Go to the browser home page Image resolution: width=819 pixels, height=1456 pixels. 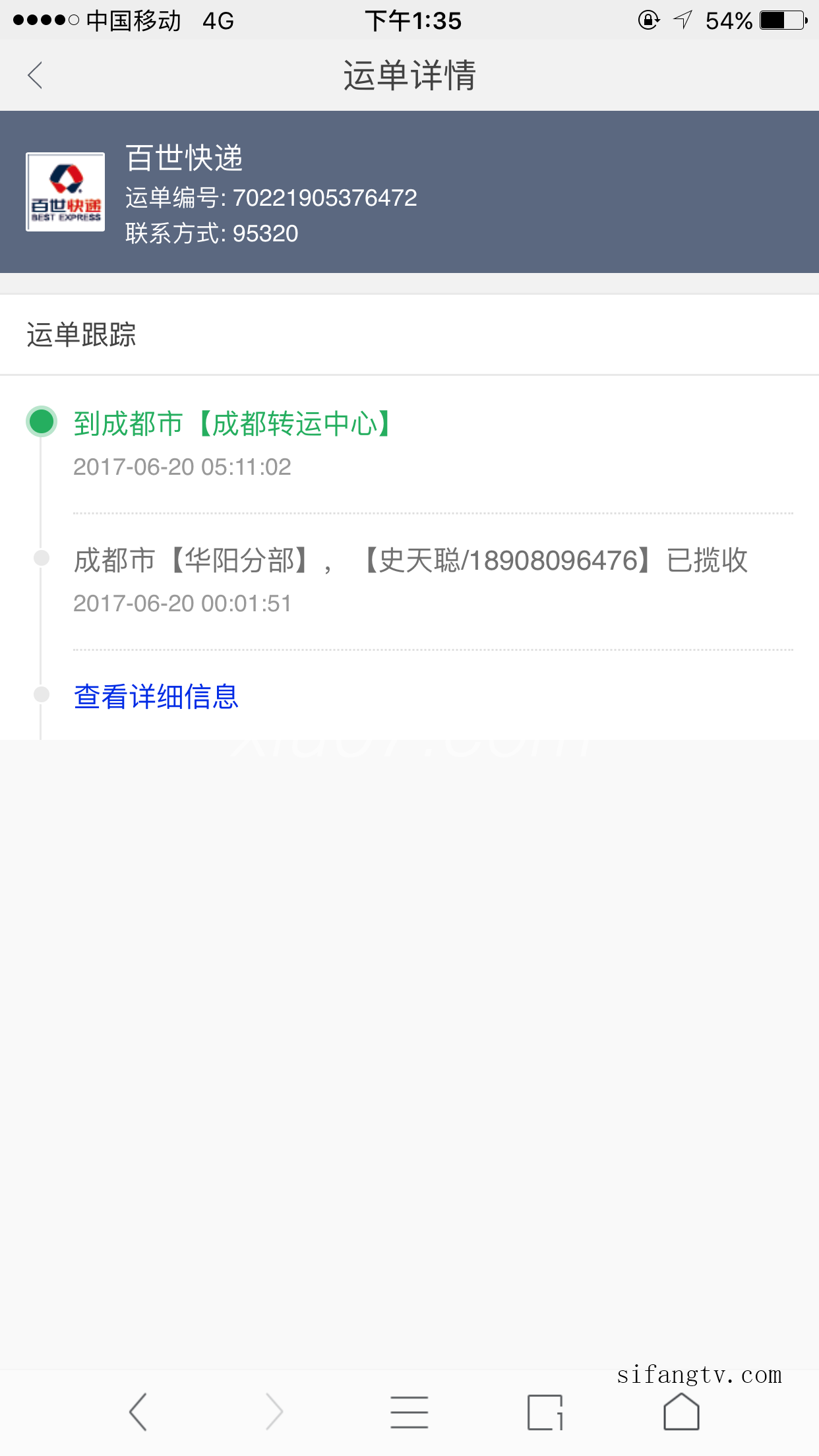681,1411
